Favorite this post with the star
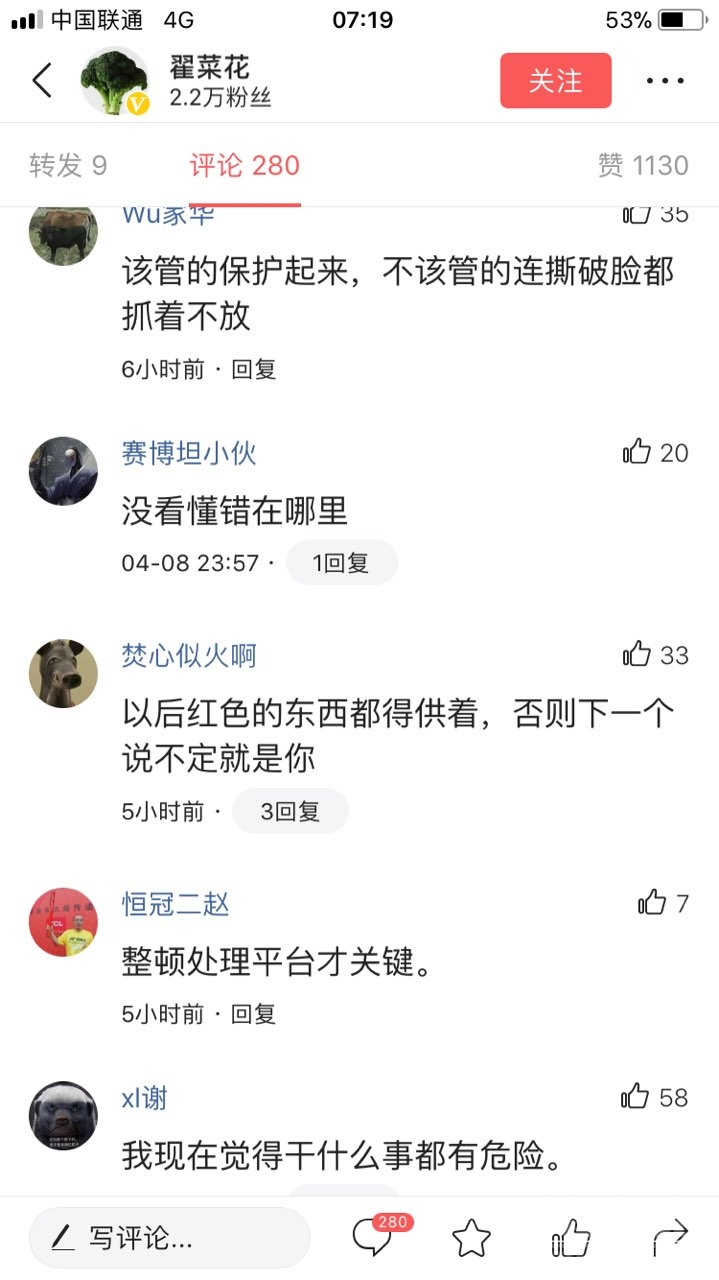 (471, 1238)
